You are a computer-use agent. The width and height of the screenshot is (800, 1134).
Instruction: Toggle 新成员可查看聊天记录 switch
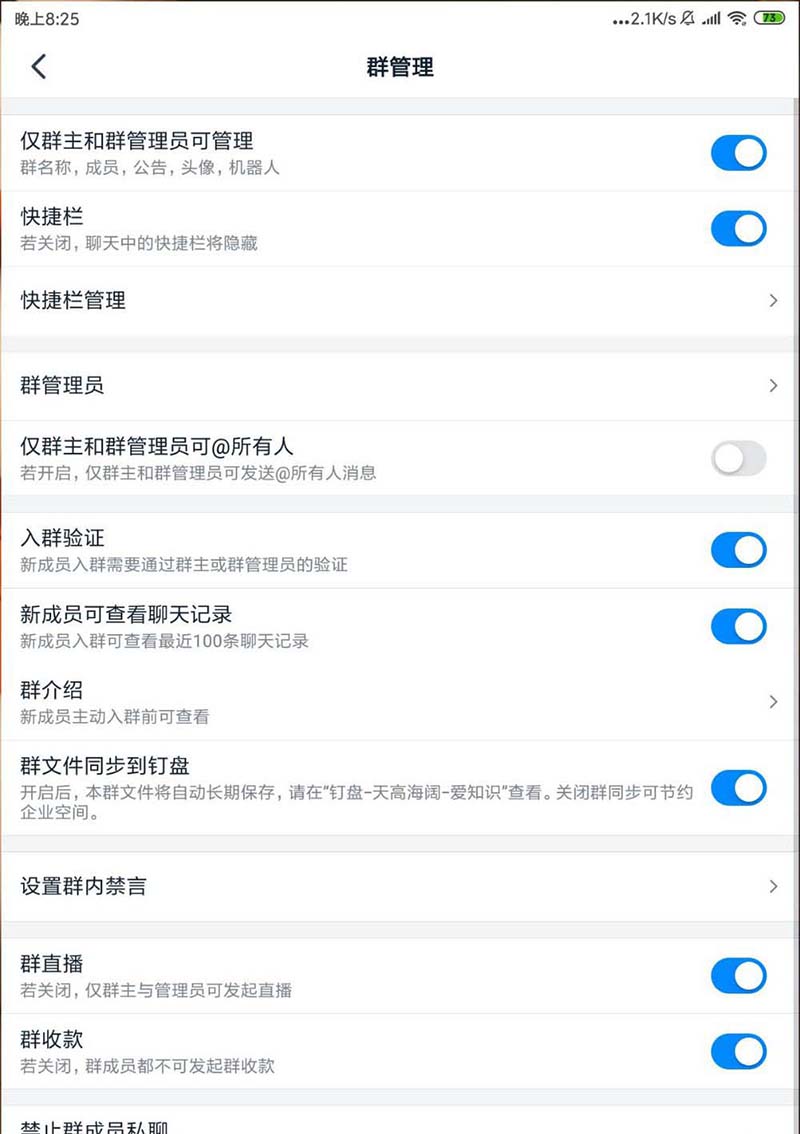pos(738,626)
